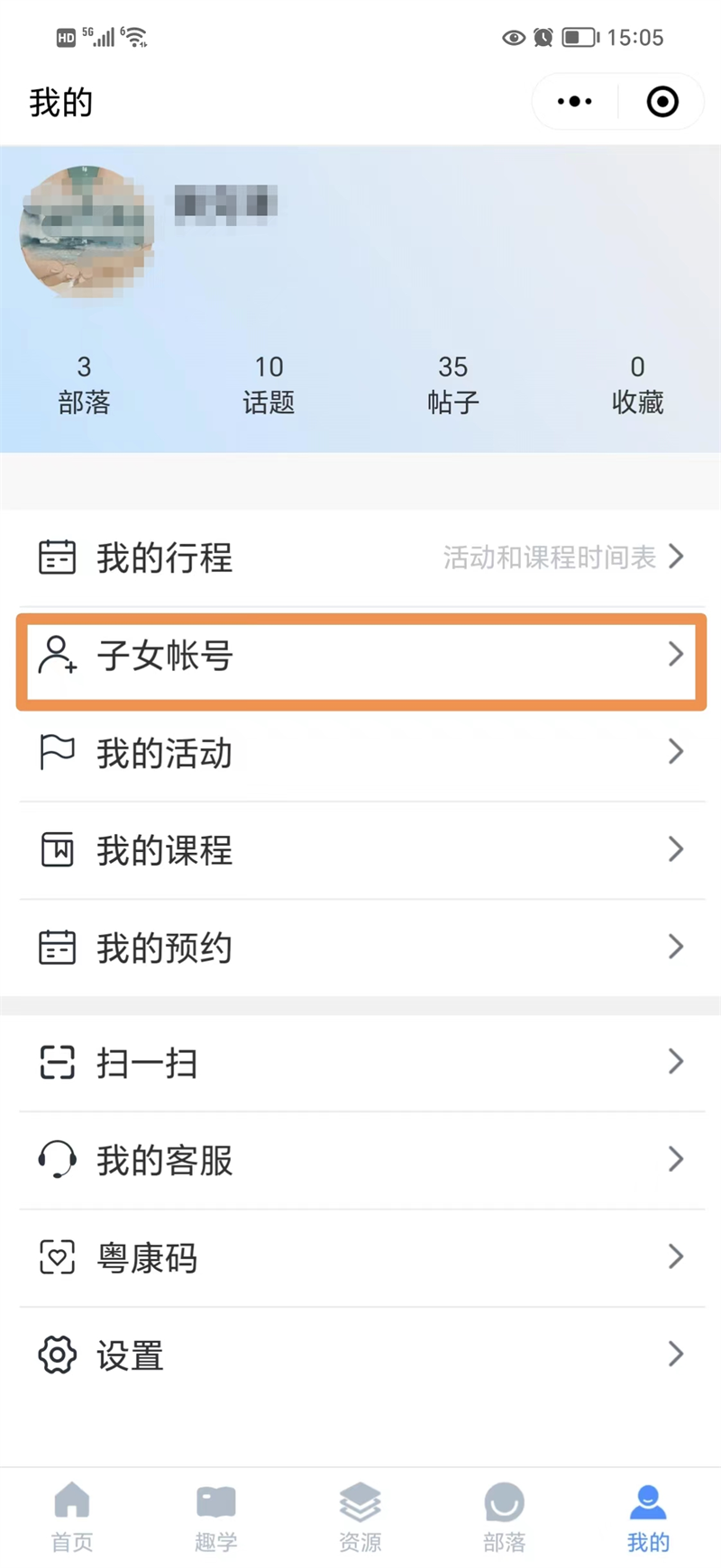
Task: Switch to the 部落 tab in bottom bar
Action: (x=505, y=1518)
